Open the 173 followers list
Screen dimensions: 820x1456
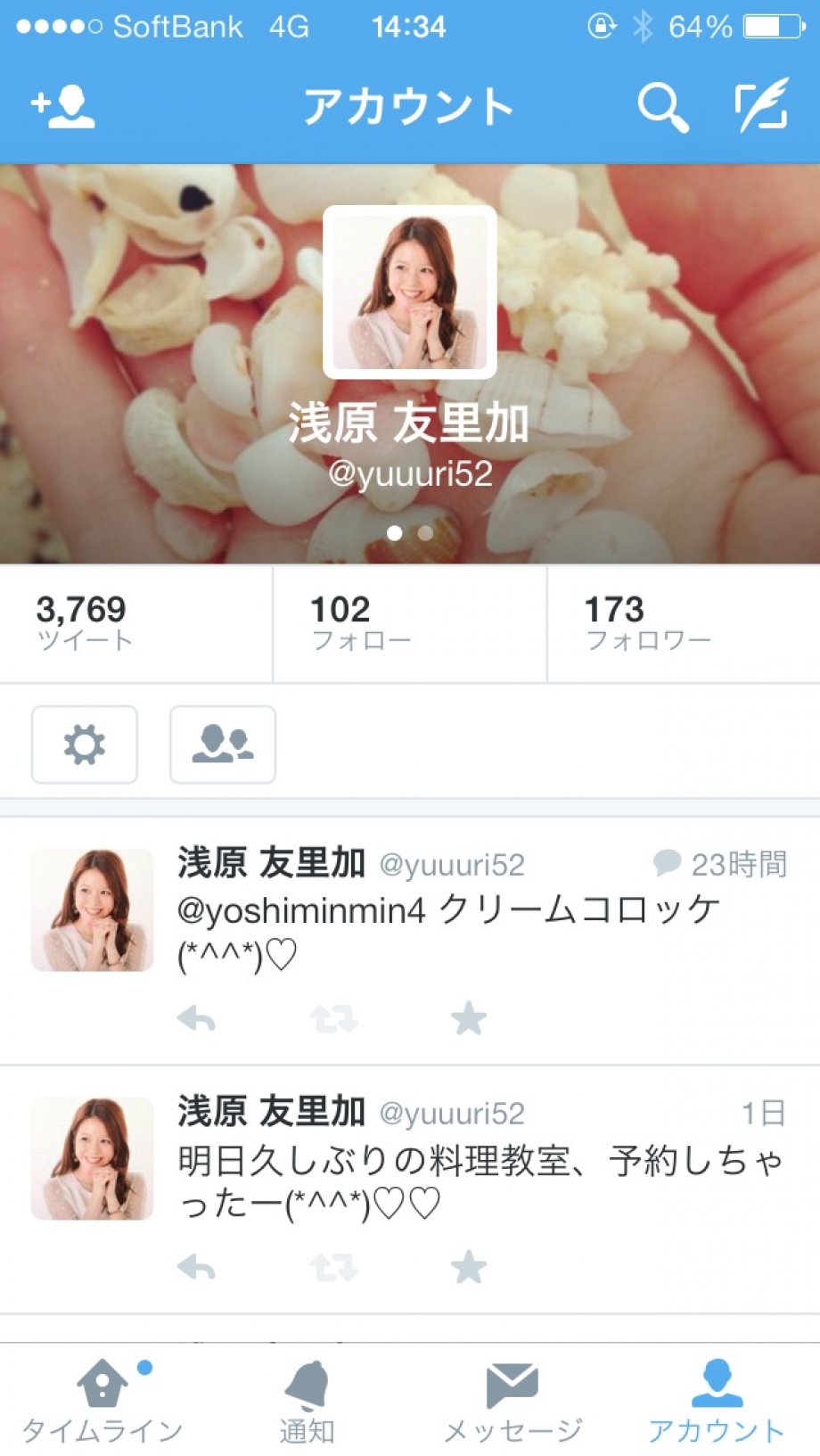coord(683,623)
